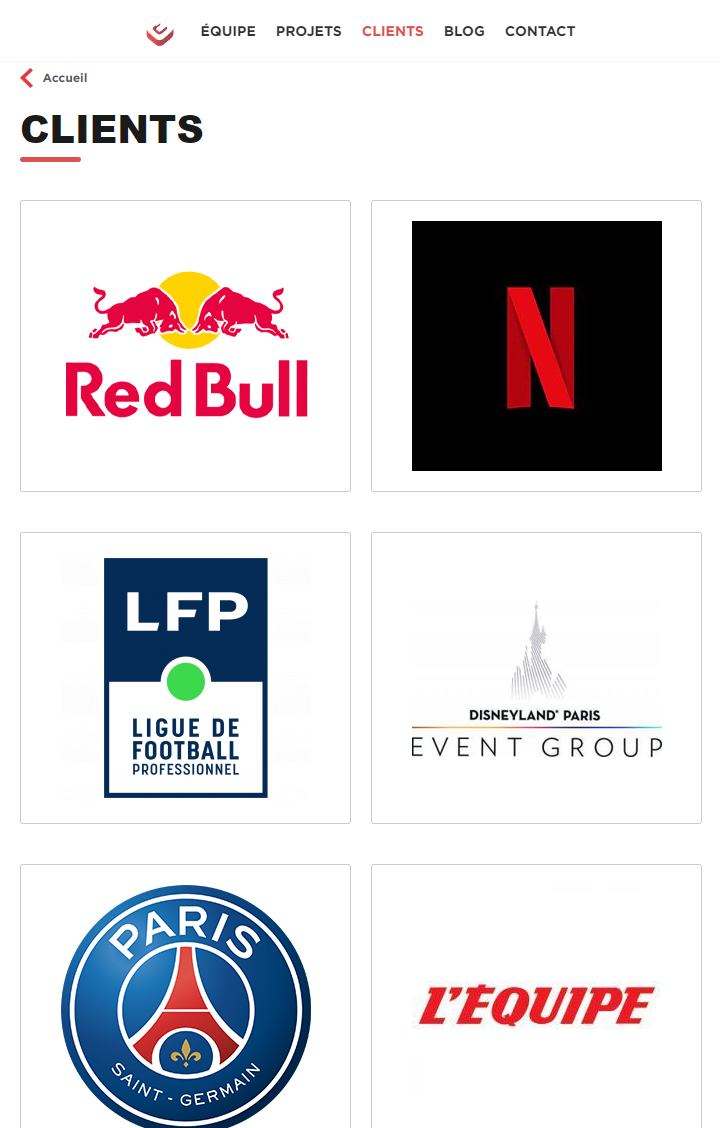This screenshot has width=720, height=1128.
Task: View the LFP Ligue de Football card
Action: point(185,678)
